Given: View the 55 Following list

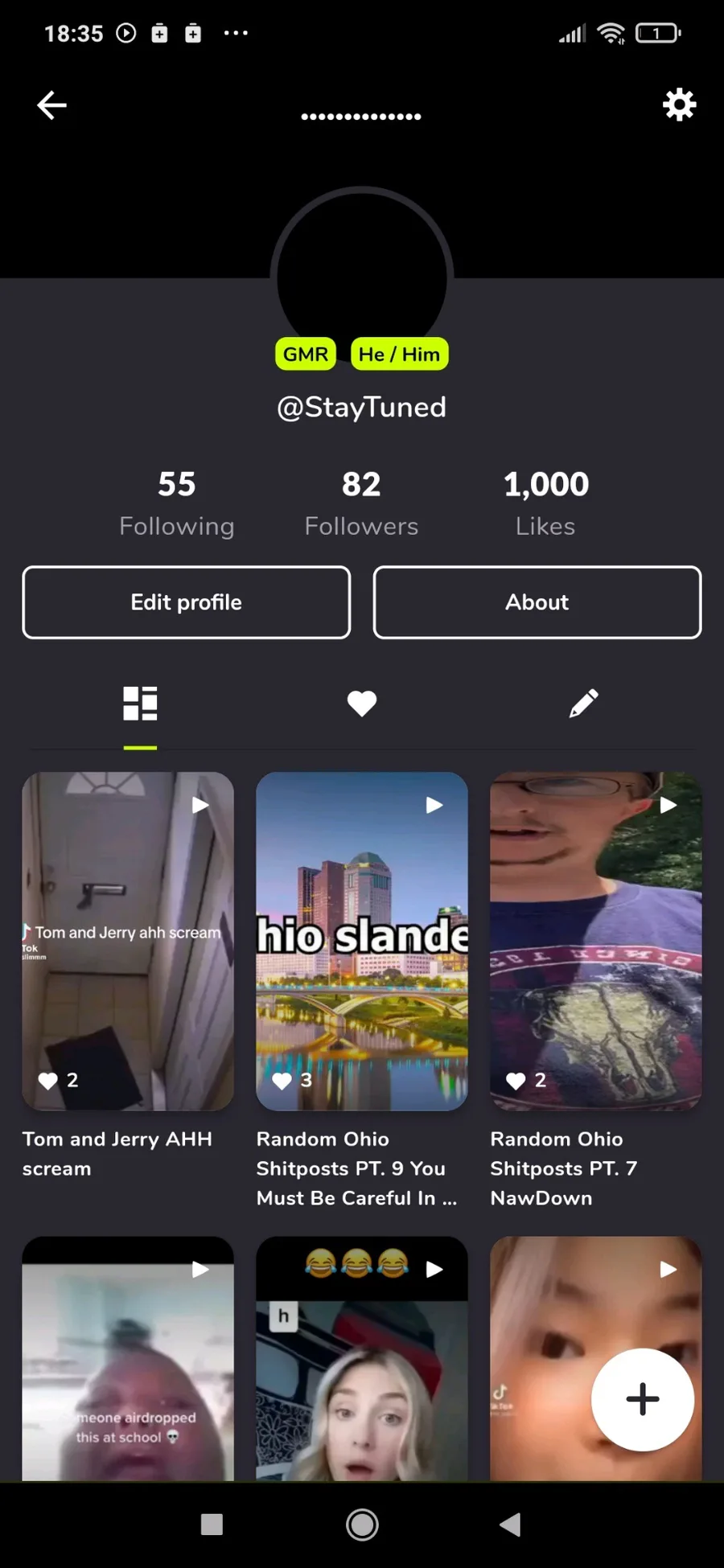Looking at the screenshot, I should coord(177,503).
